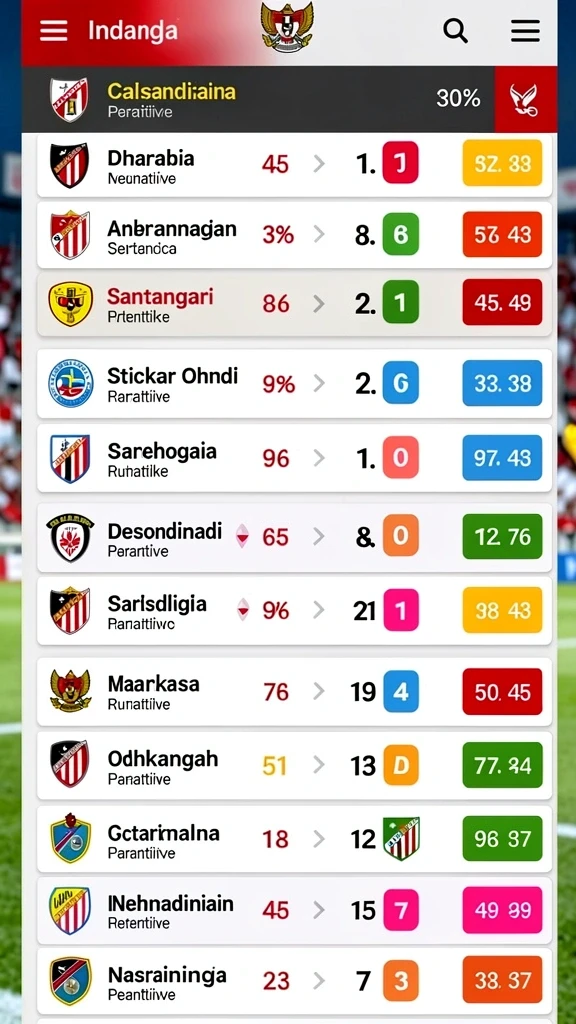Image resolution: width=576 pixels, height=1024 pixels.
Task: Open the Calsandiaina header row
Action: click(289, 99)
